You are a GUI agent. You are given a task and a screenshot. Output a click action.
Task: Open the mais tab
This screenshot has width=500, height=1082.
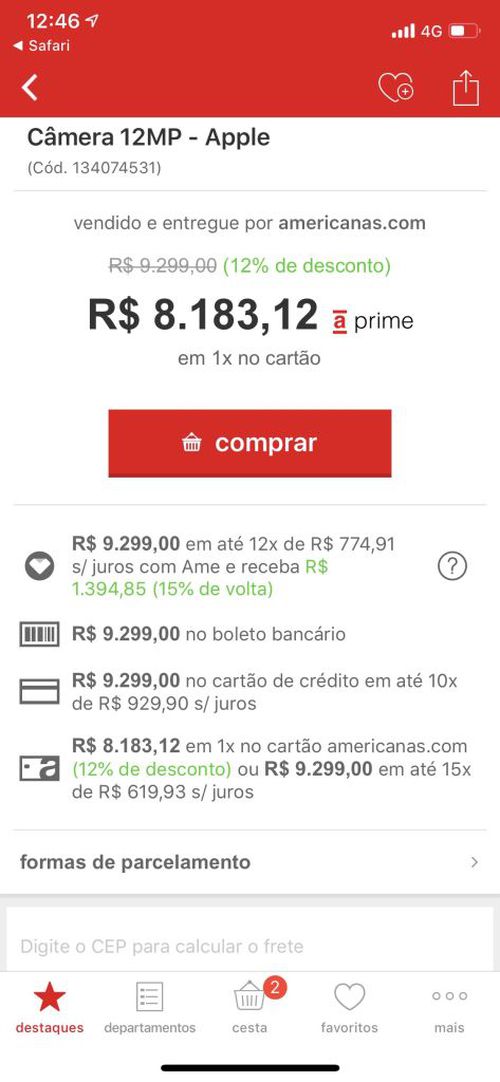point(450,1007)
